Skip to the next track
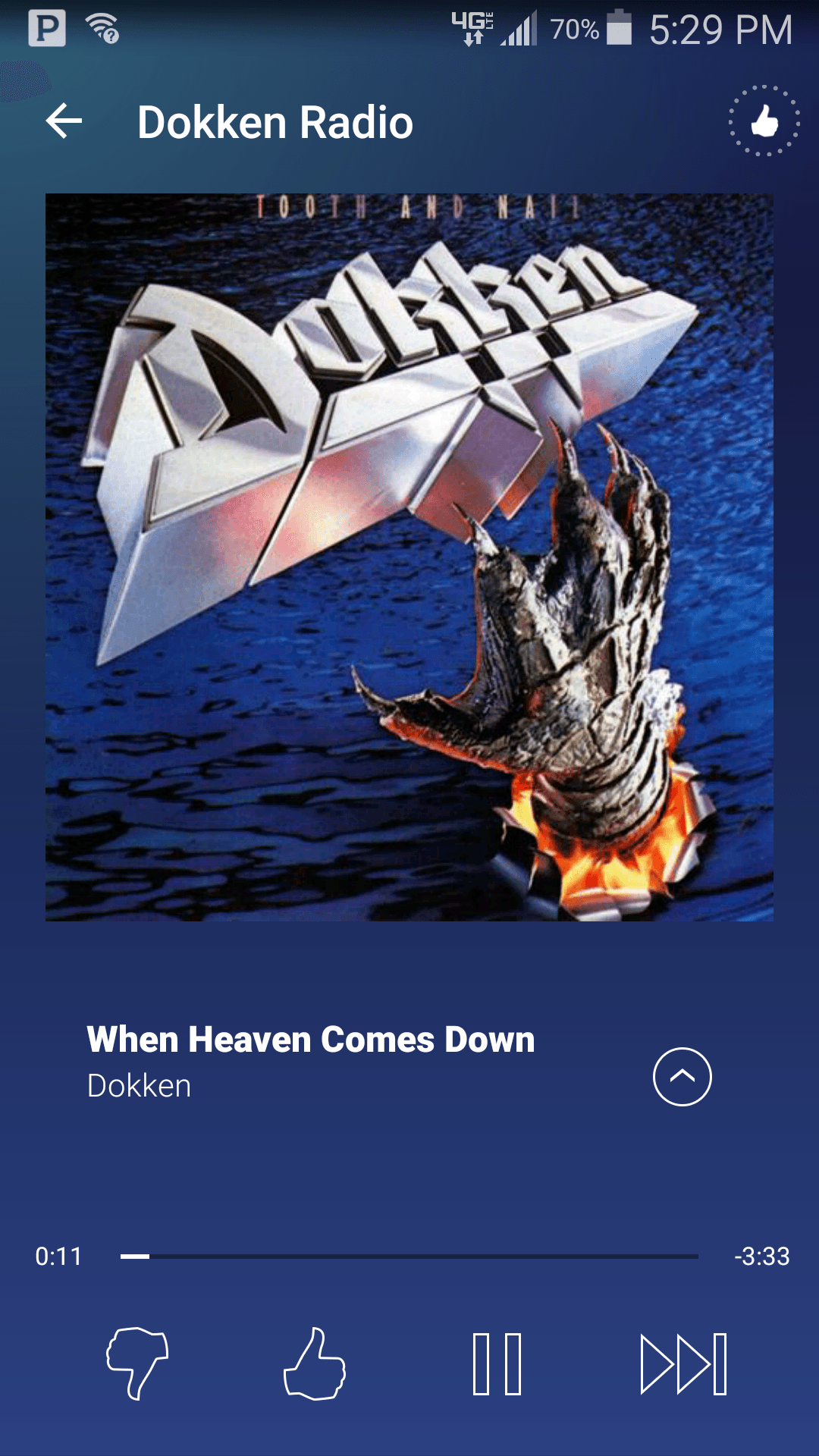Screen dimensions: 819x1456 [x=683, y=1363]
